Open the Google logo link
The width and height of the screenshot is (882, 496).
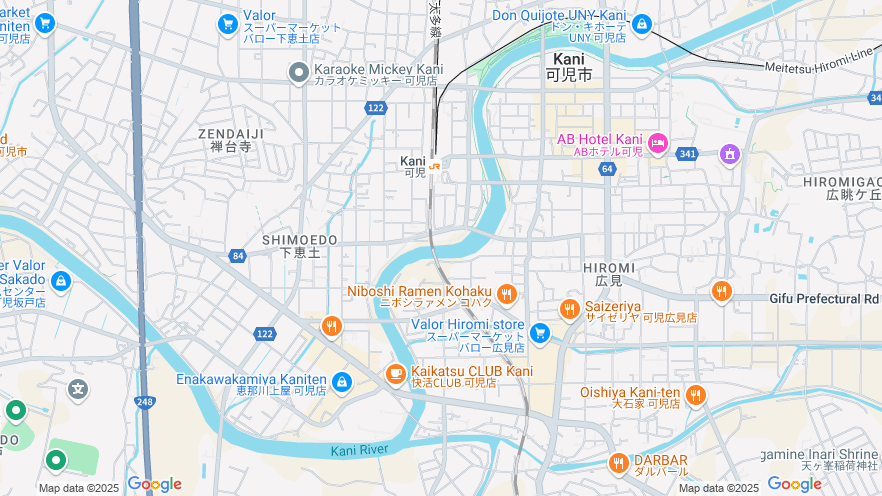154,484
